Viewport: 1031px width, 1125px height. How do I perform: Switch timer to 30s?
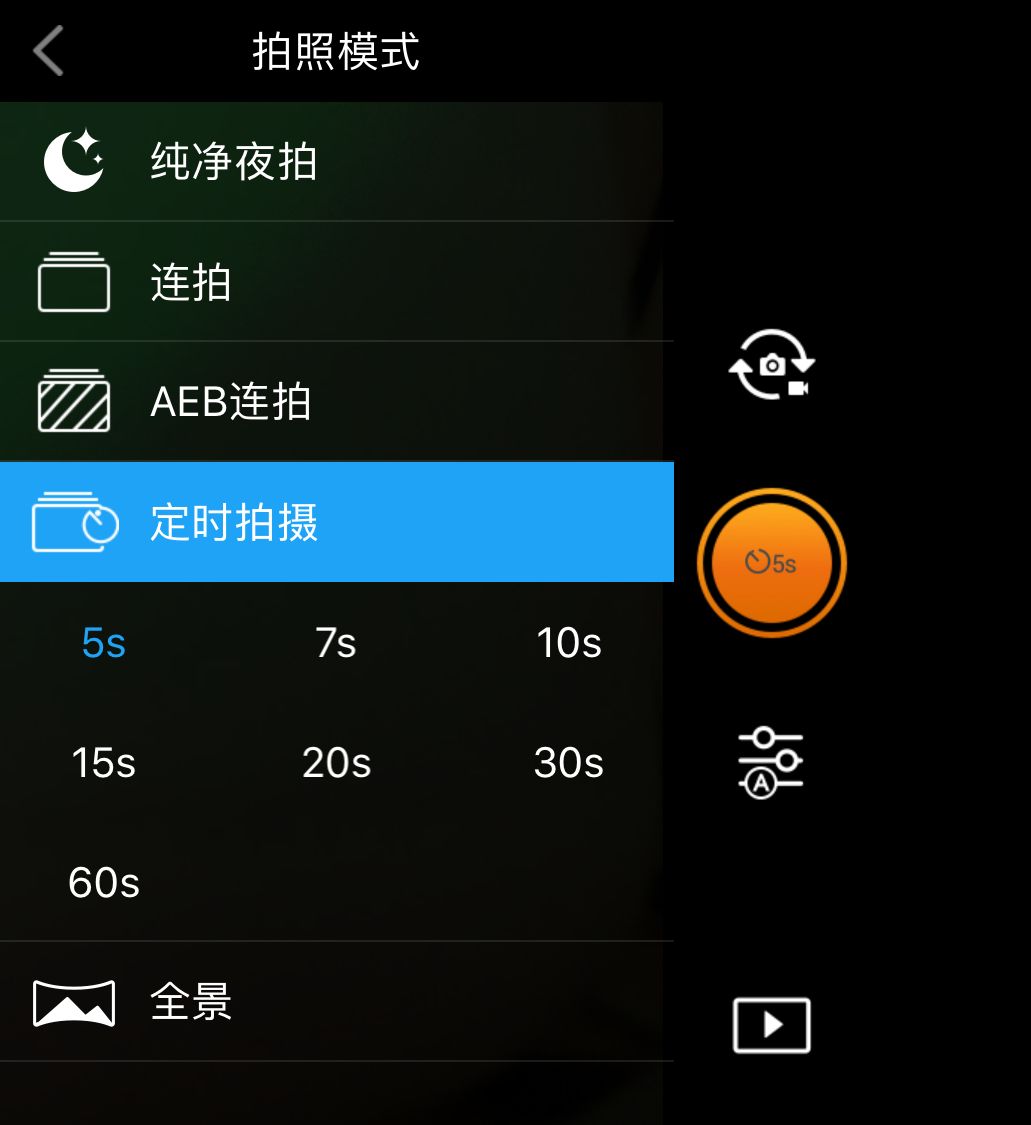point(569,763)
